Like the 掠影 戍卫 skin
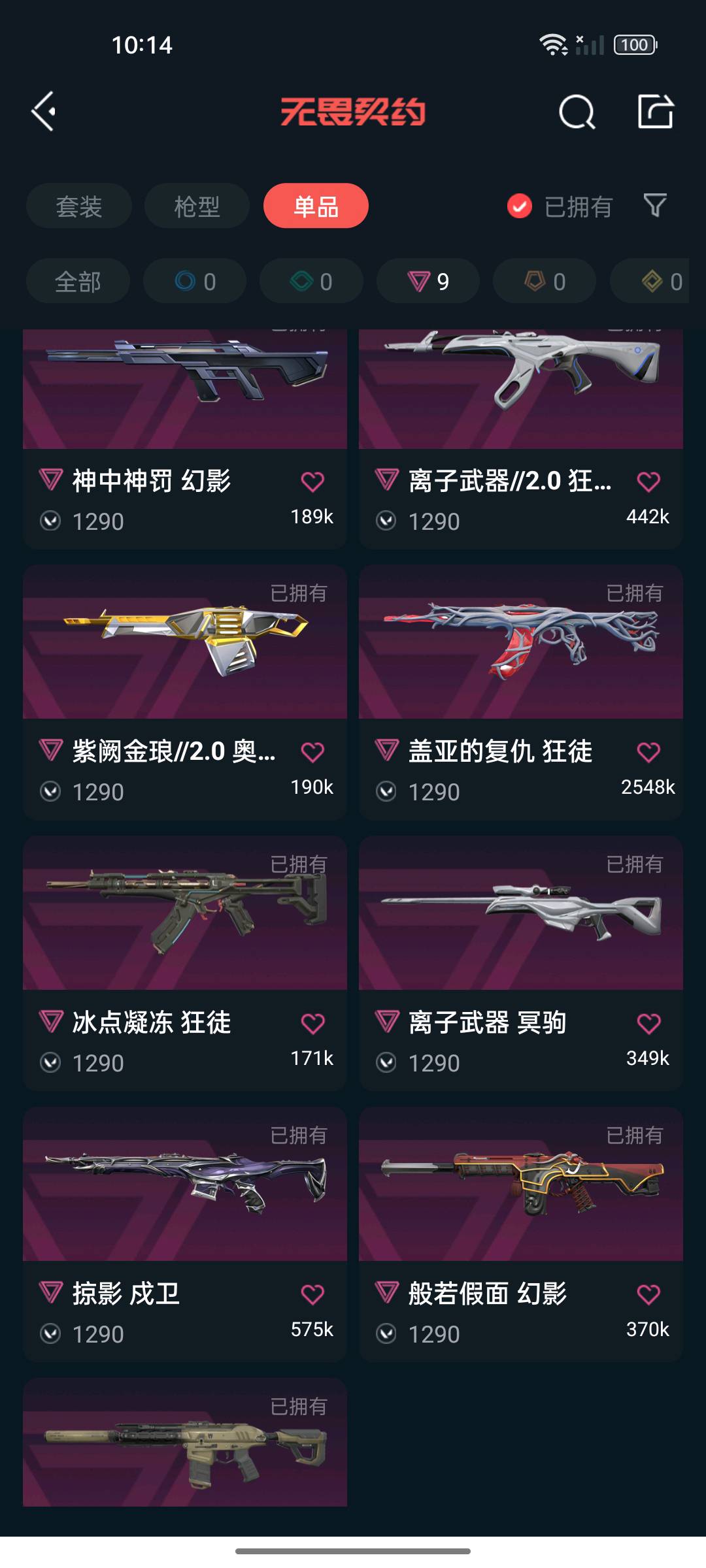The width and height of the screenshot is (706, 1568). tap(312, 1295)
